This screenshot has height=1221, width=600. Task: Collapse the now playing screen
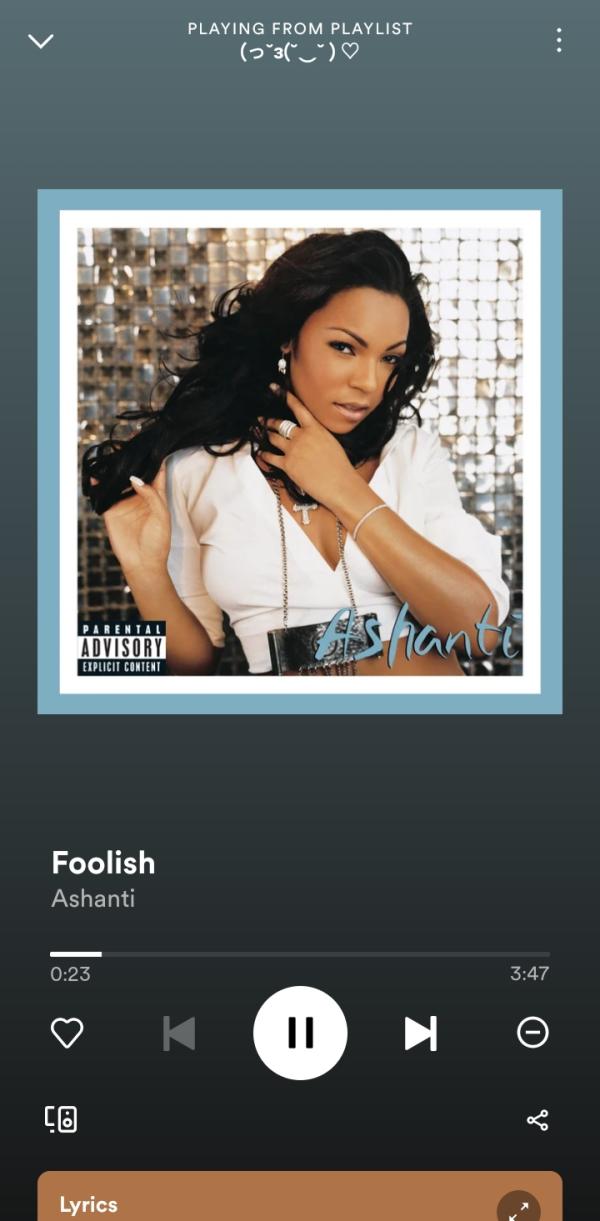coord(40,41)
